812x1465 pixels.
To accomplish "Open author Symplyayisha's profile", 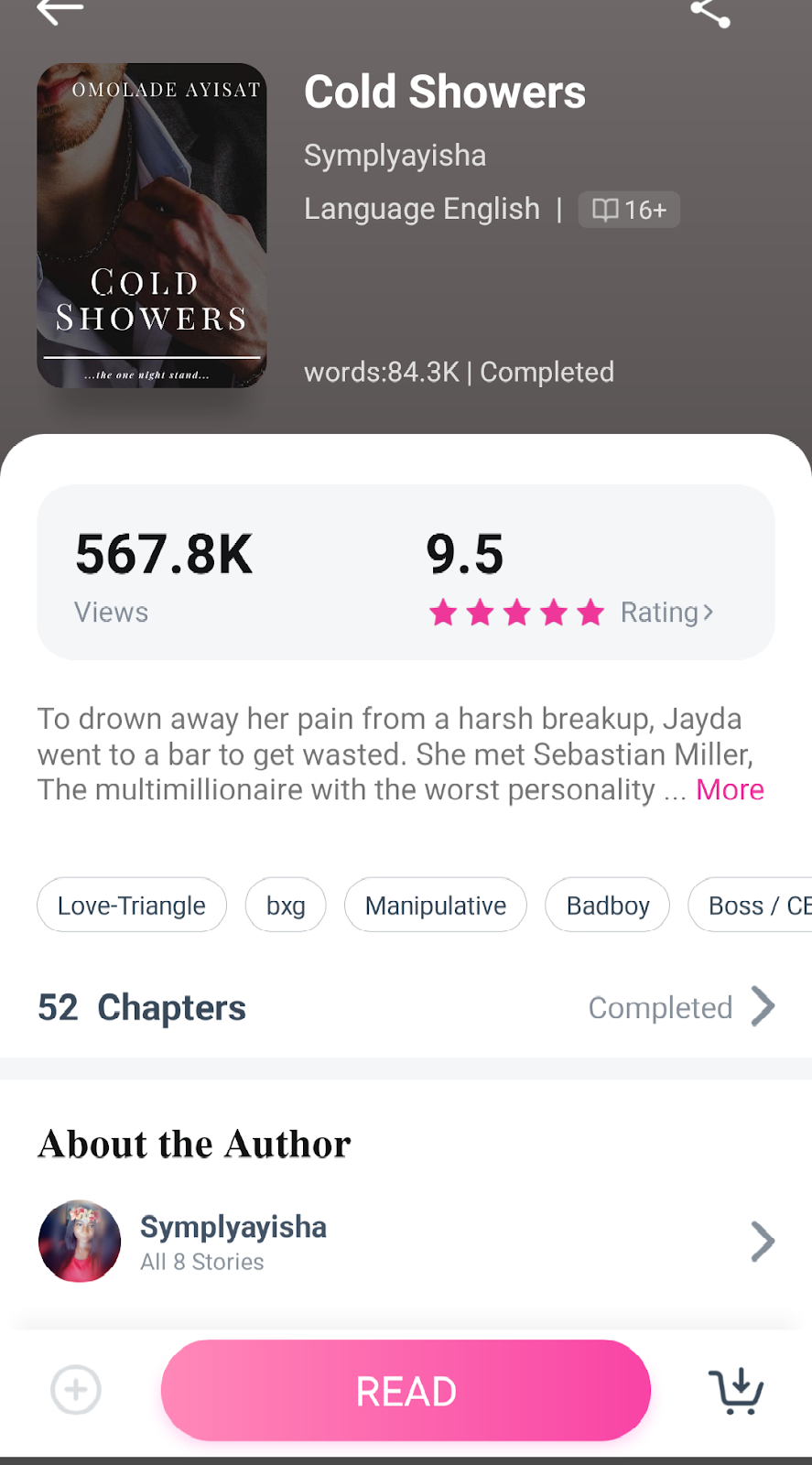I will [406, 1242].
